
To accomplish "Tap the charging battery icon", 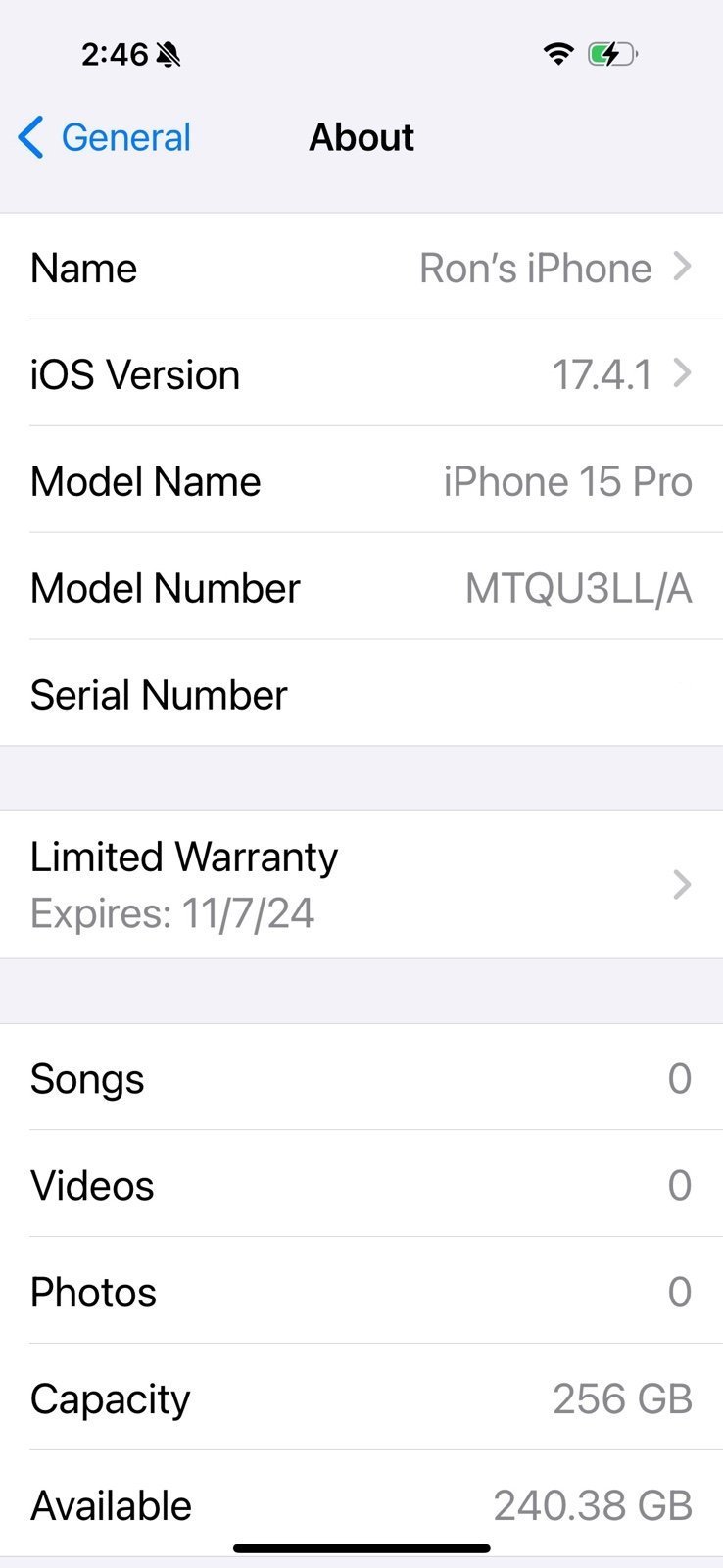I will tap(609, 54).
